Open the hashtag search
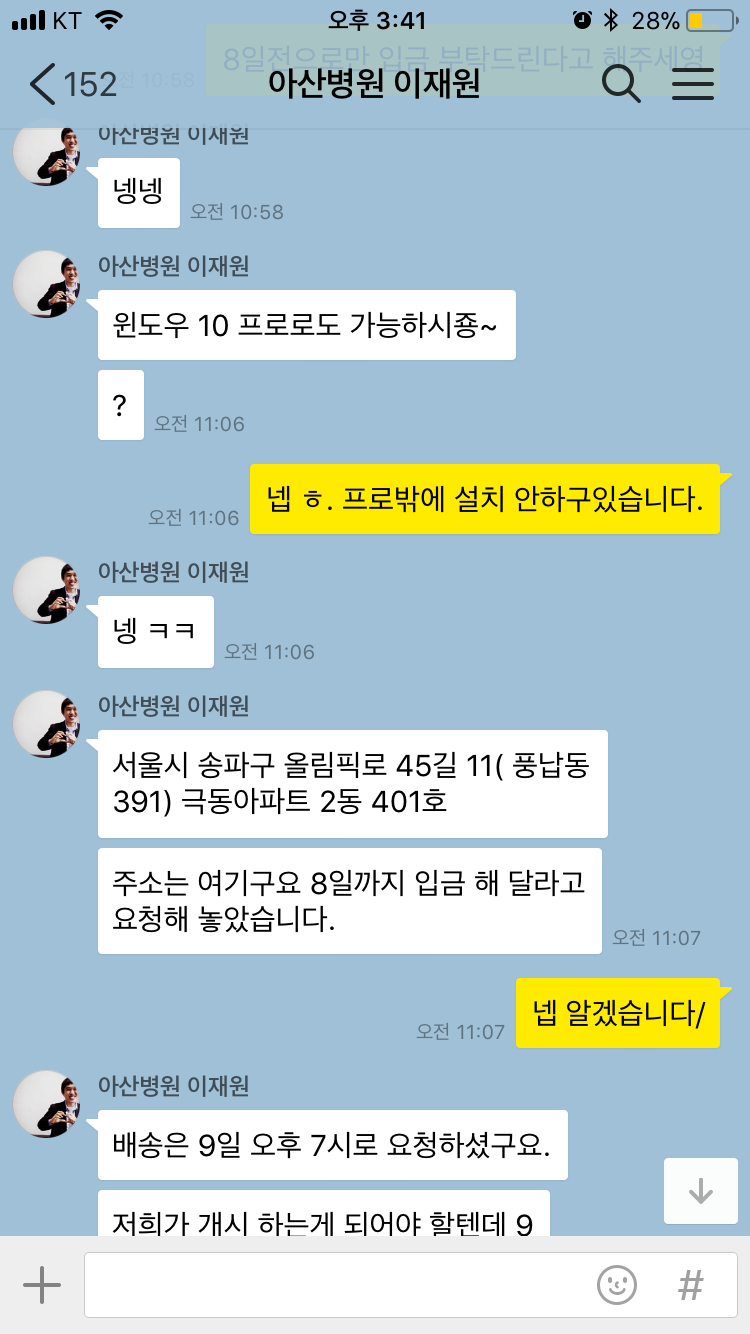Screen dimensions: 750x1334 click(x=690, y=1285)
